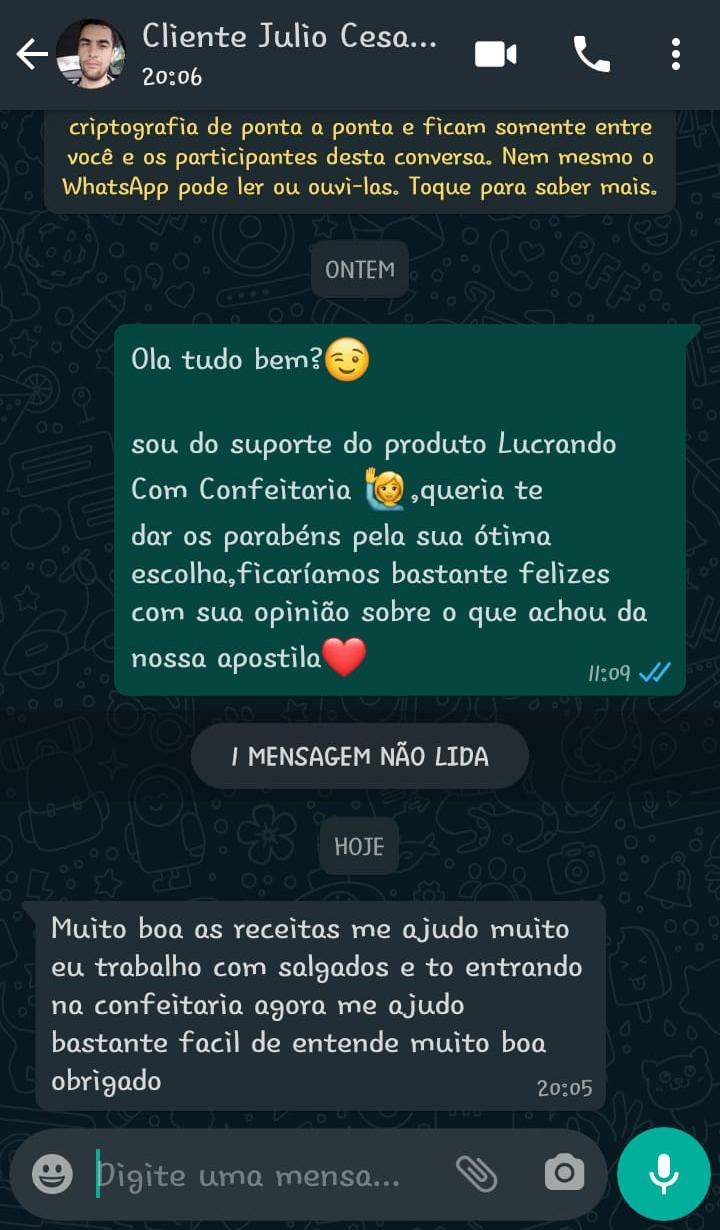Select the ONTEM date label
This screenshot has height=1230, width=720.
tap(359, 269)
